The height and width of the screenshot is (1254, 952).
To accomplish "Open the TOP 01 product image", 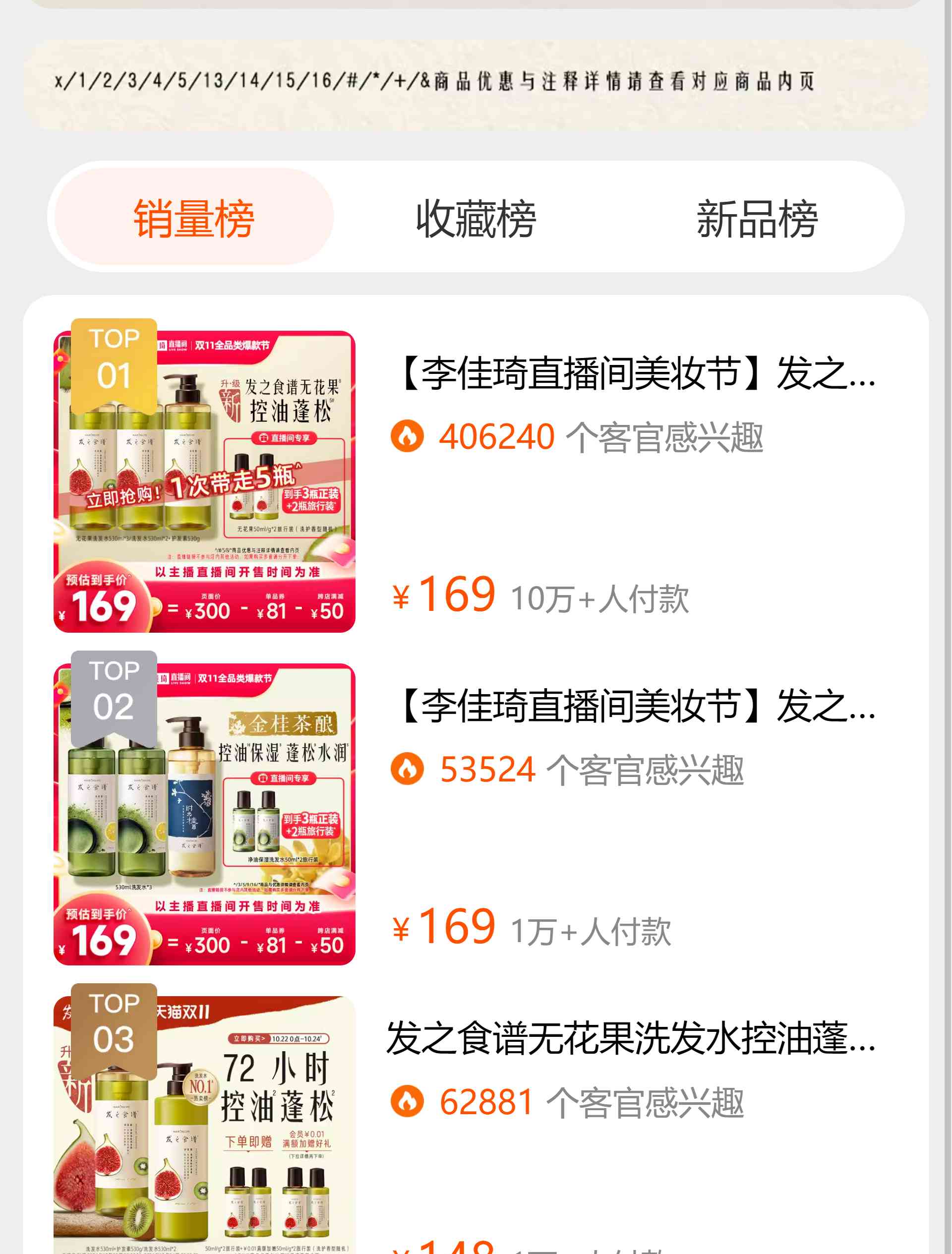I will 205,482.
